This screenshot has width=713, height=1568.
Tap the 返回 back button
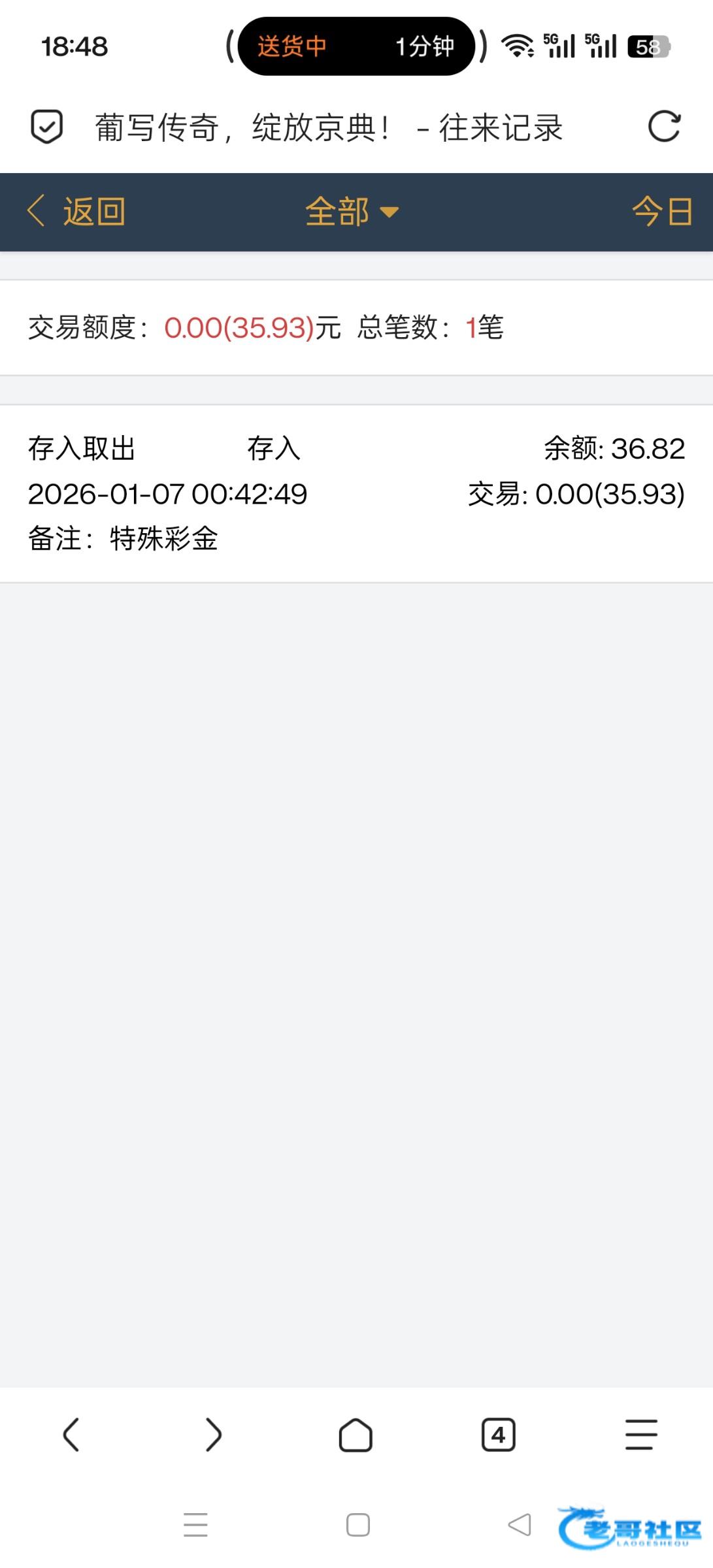(x=76, y=212)
